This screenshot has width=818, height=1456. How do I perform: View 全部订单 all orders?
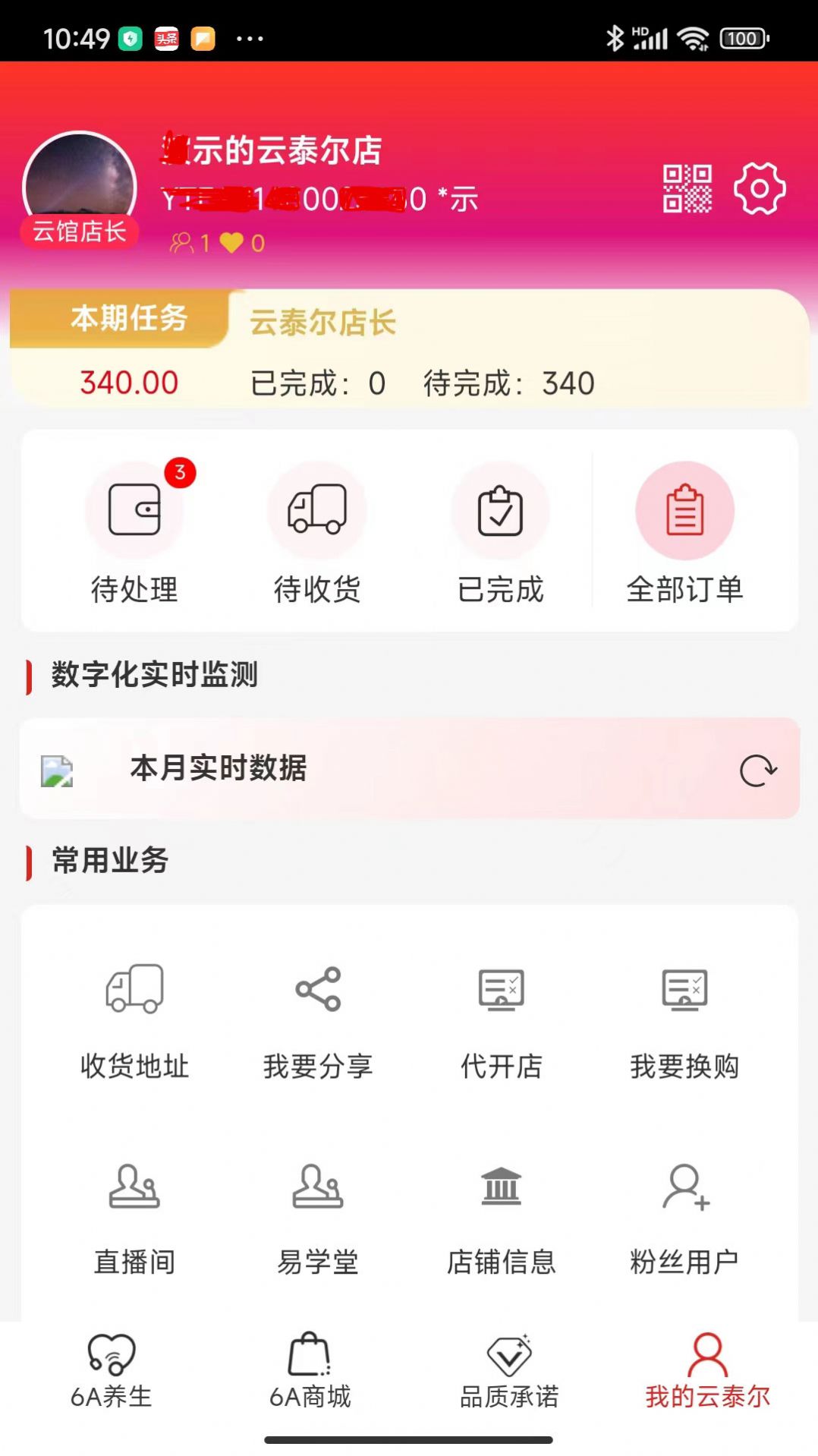click(x=684, y=531)
